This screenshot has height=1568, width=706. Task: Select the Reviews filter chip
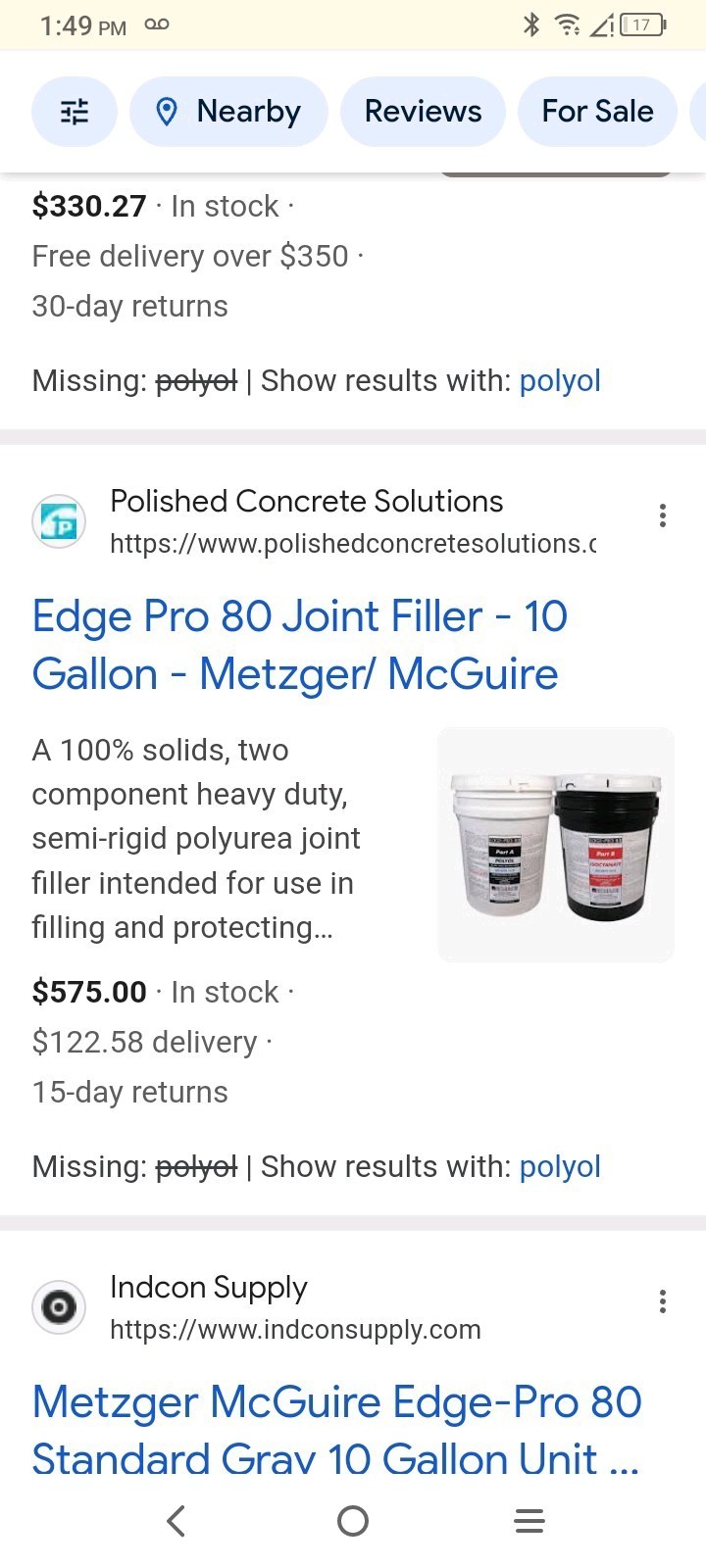click(423, 112)
